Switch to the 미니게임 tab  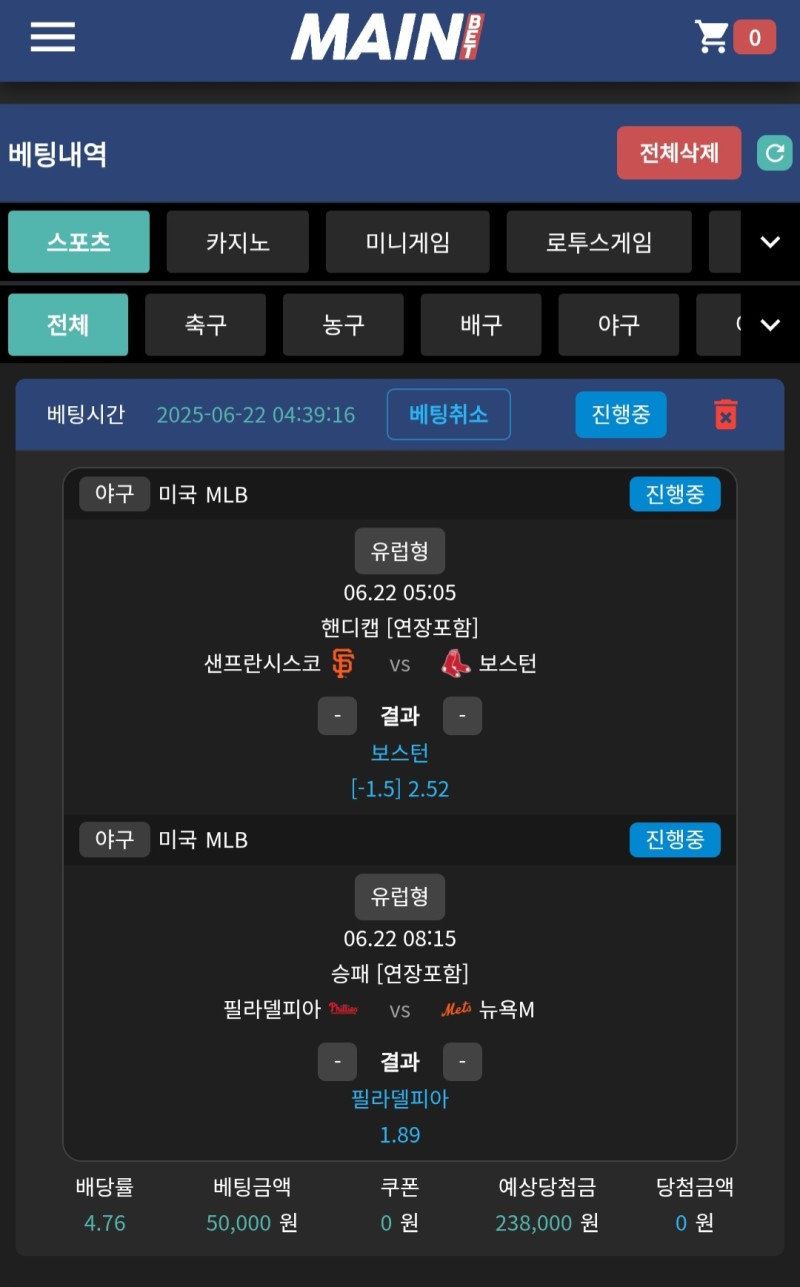[407, 242]
